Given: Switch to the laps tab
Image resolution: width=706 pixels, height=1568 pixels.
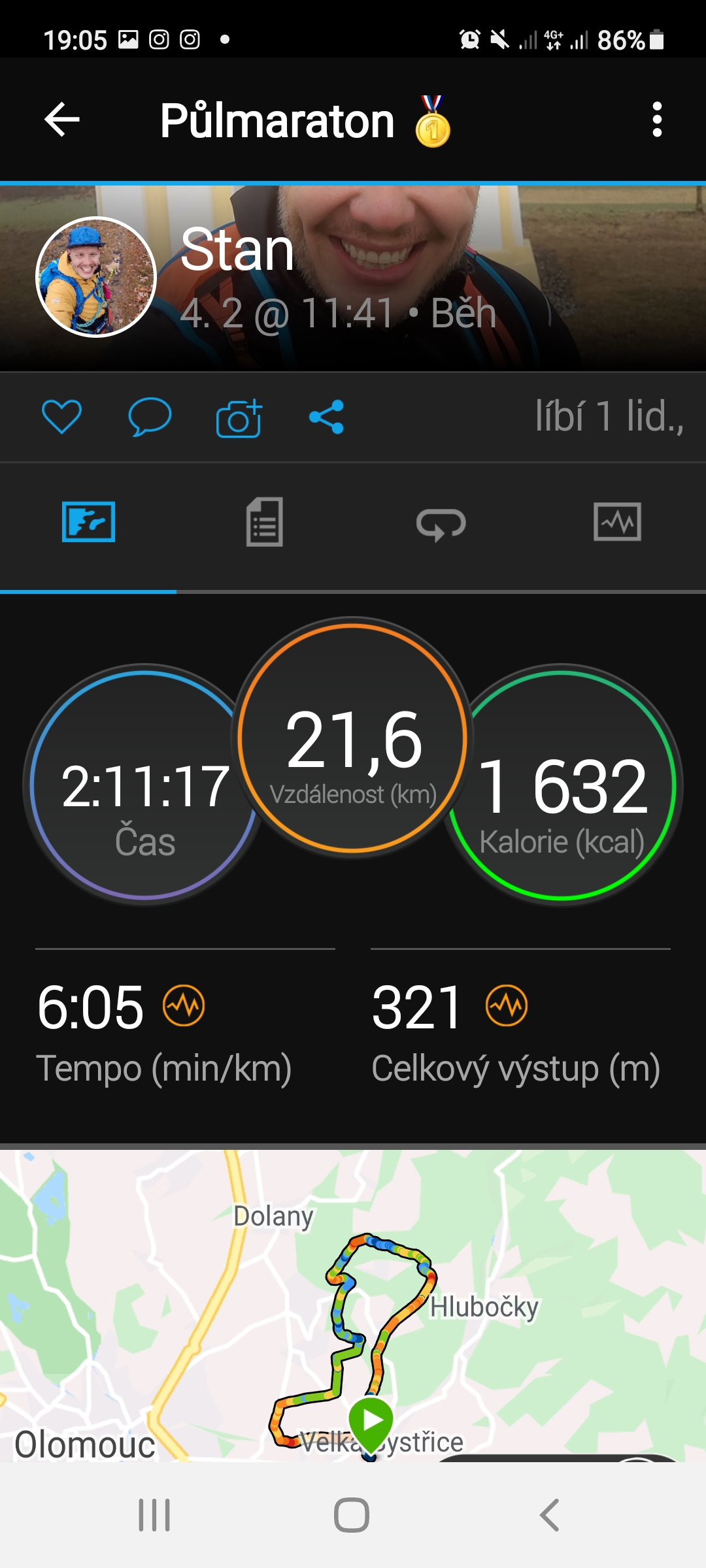Looking at the screenshot, I should click(441, 524).
